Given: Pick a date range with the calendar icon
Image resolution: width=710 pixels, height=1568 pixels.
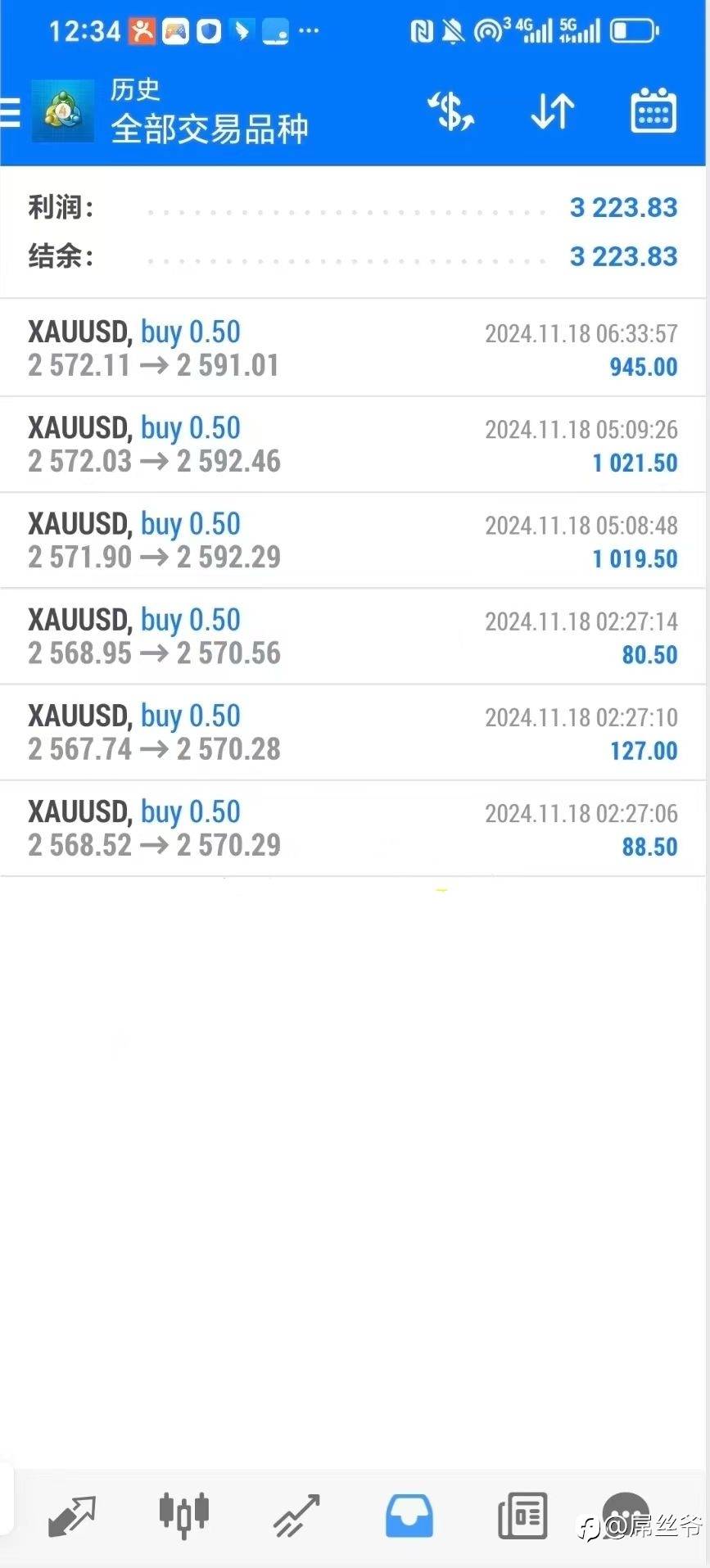Looking at the screenshot, I should pyautogui.click(x=653, y=111).
